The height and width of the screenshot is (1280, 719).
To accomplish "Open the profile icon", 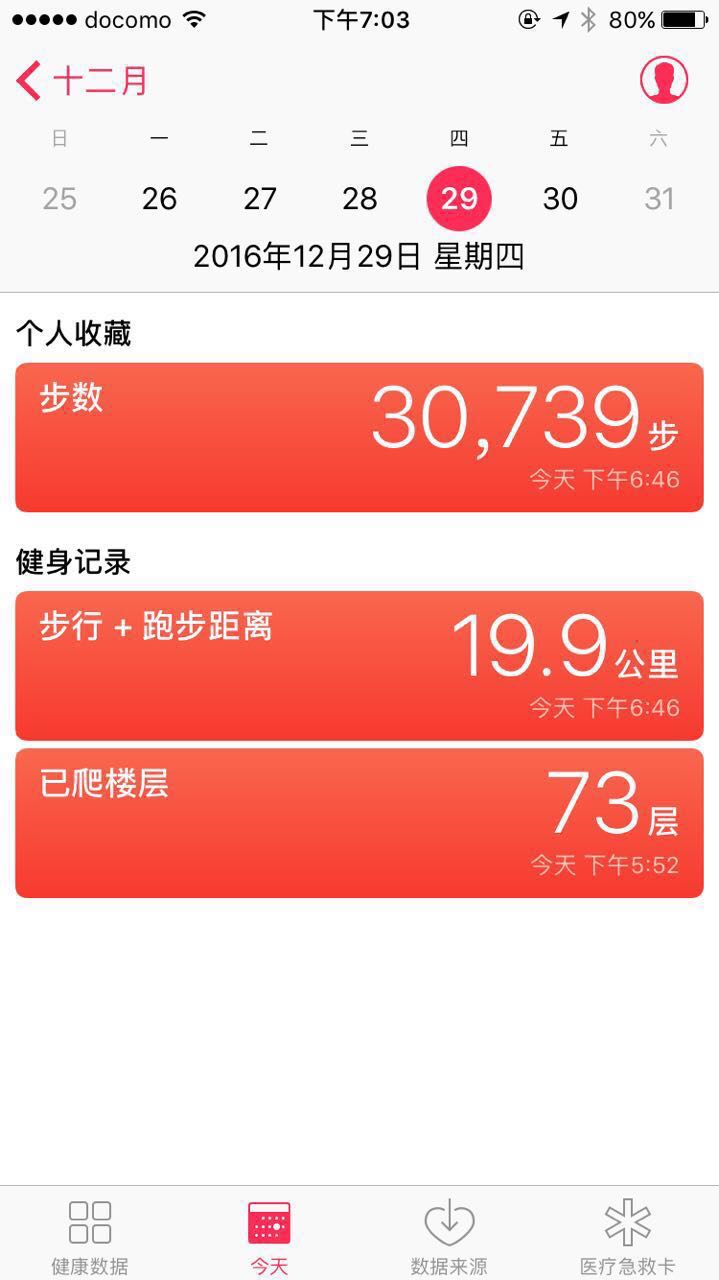I will (664, 79).
